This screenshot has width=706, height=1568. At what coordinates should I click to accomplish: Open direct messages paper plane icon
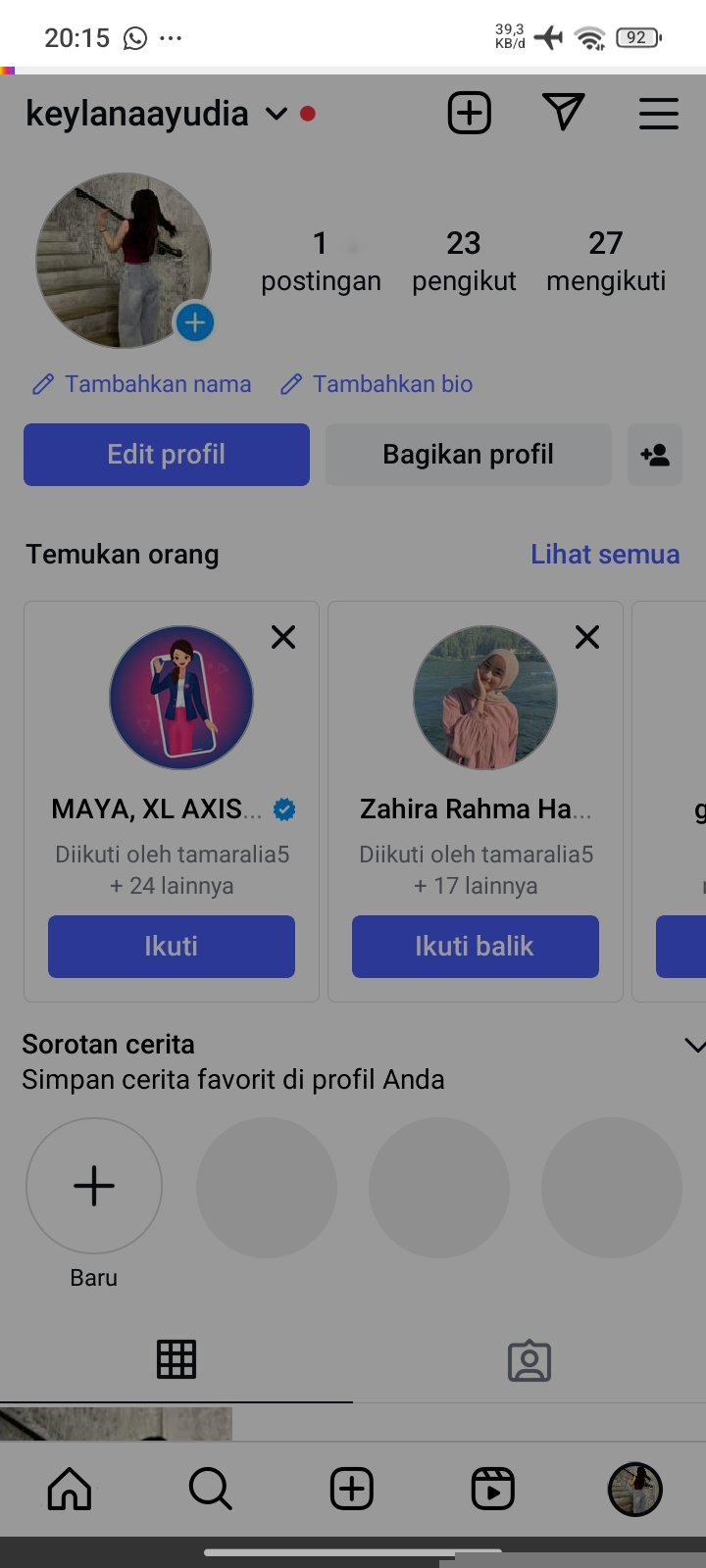pos(563,114)
